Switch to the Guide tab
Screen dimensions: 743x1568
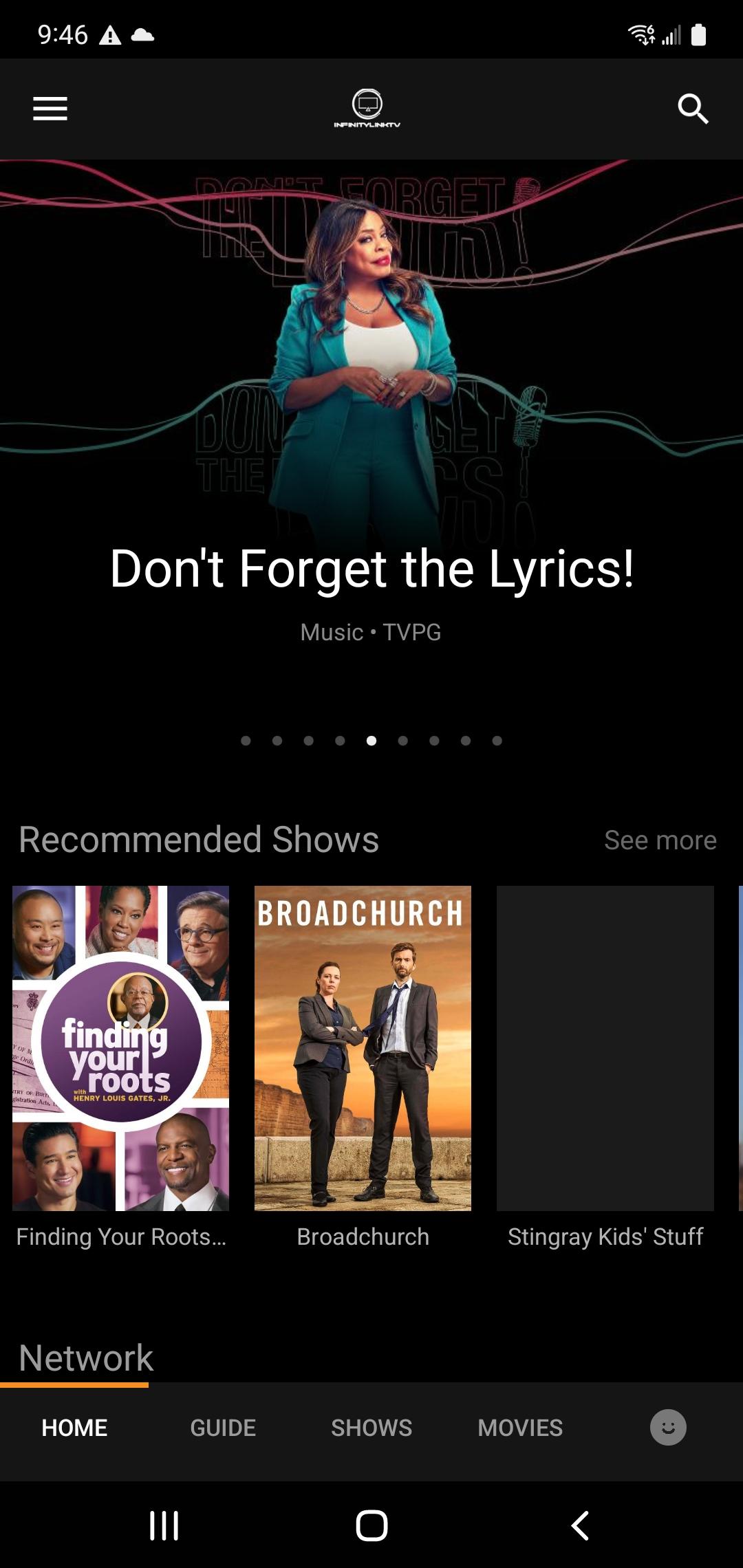[223, 1428]
